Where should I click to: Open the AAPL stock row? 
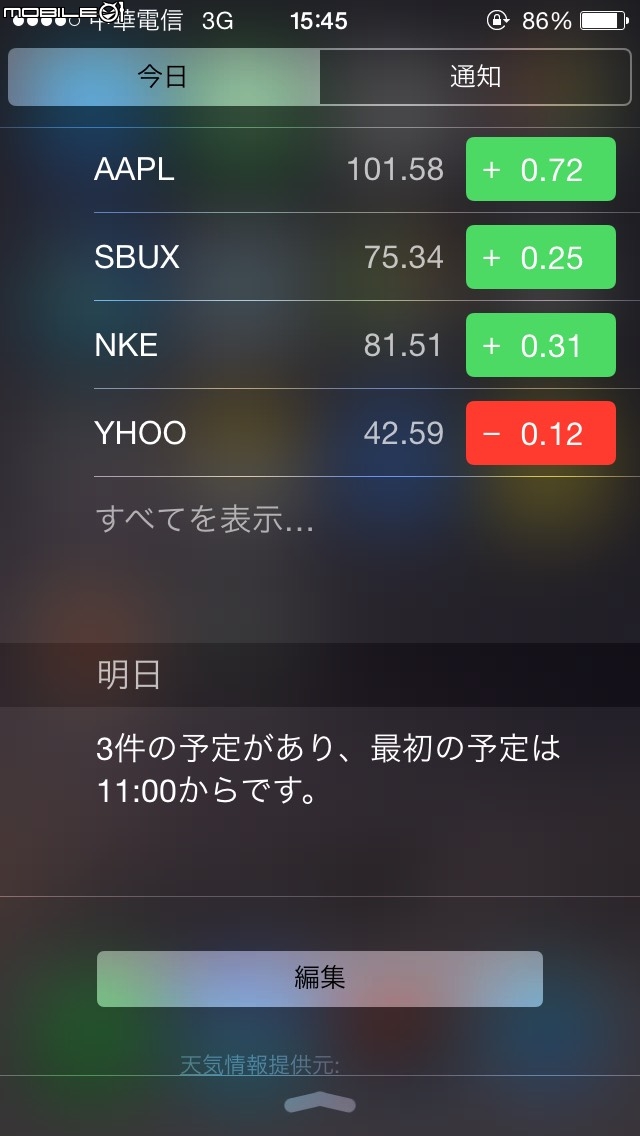tap(355, 170)
